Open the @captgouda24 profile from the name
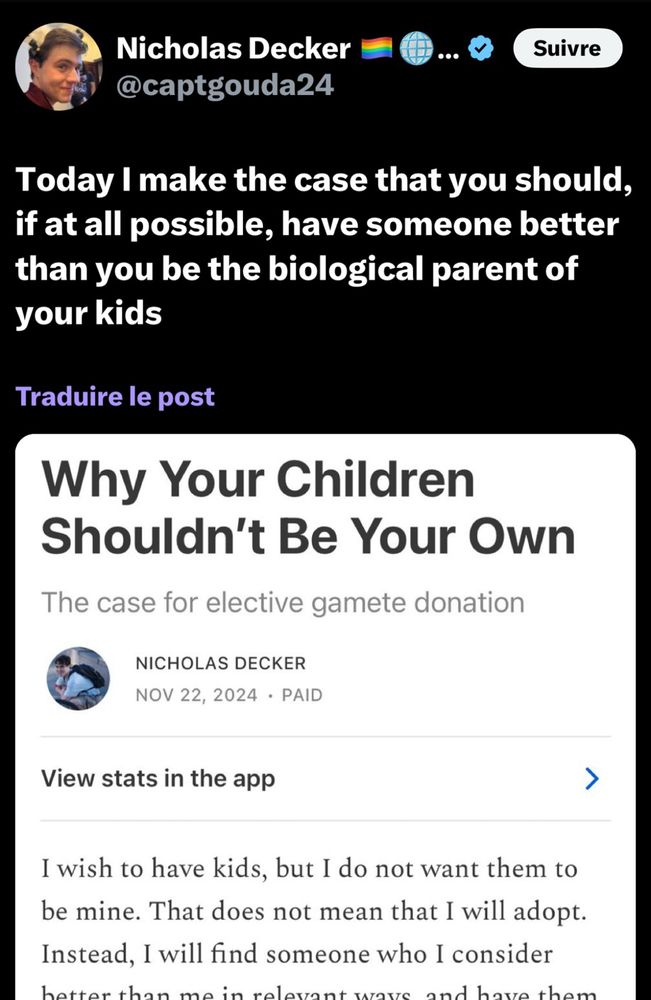651x1000 pixels. pyautogui.click(x=233, y=48)
